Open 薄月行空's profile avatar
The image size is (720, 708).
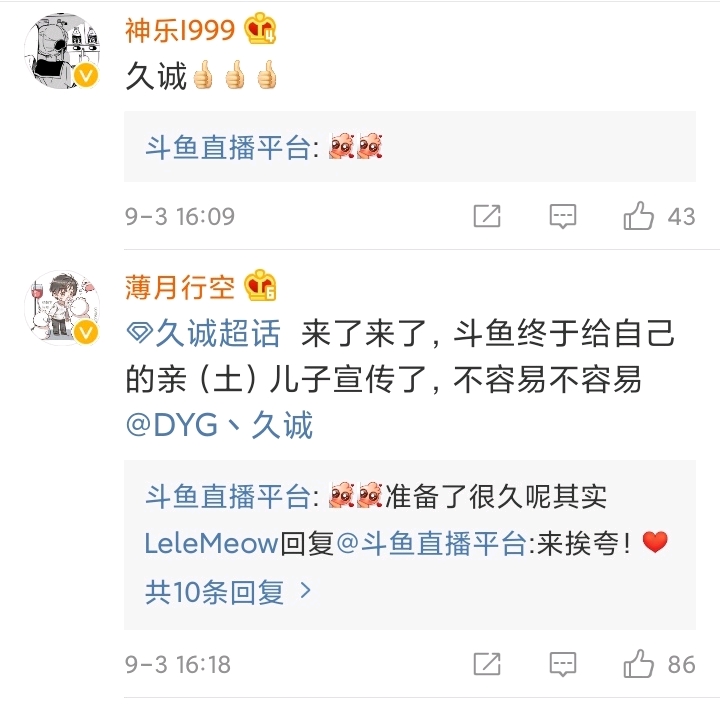coord(61,308)
